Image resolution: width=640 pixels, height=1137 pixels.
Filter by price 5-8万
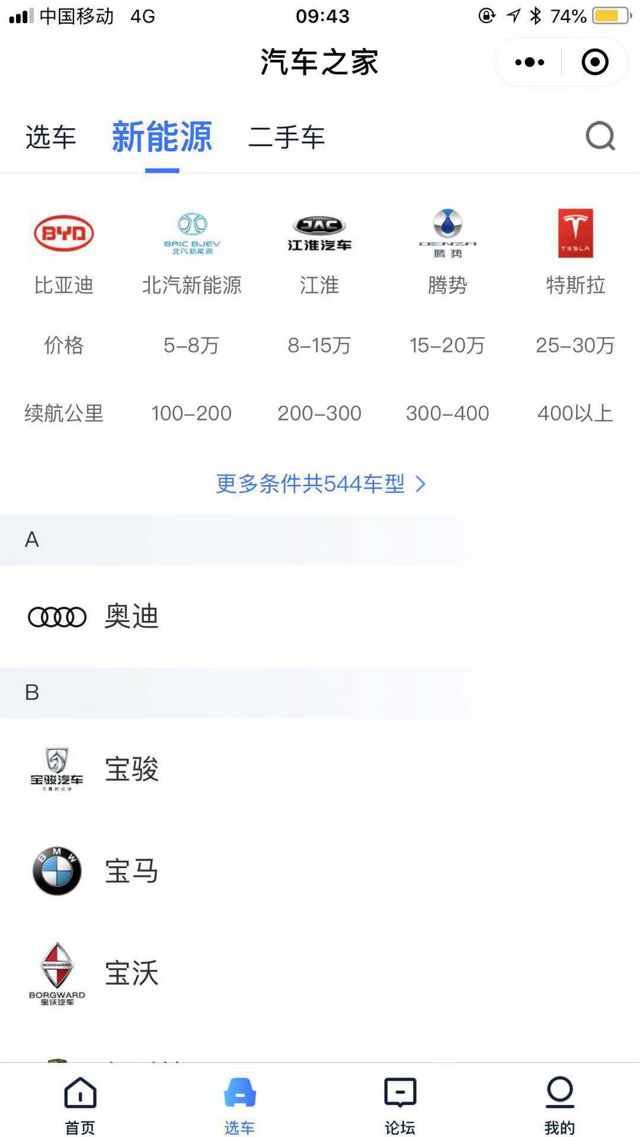coord(192,346)
